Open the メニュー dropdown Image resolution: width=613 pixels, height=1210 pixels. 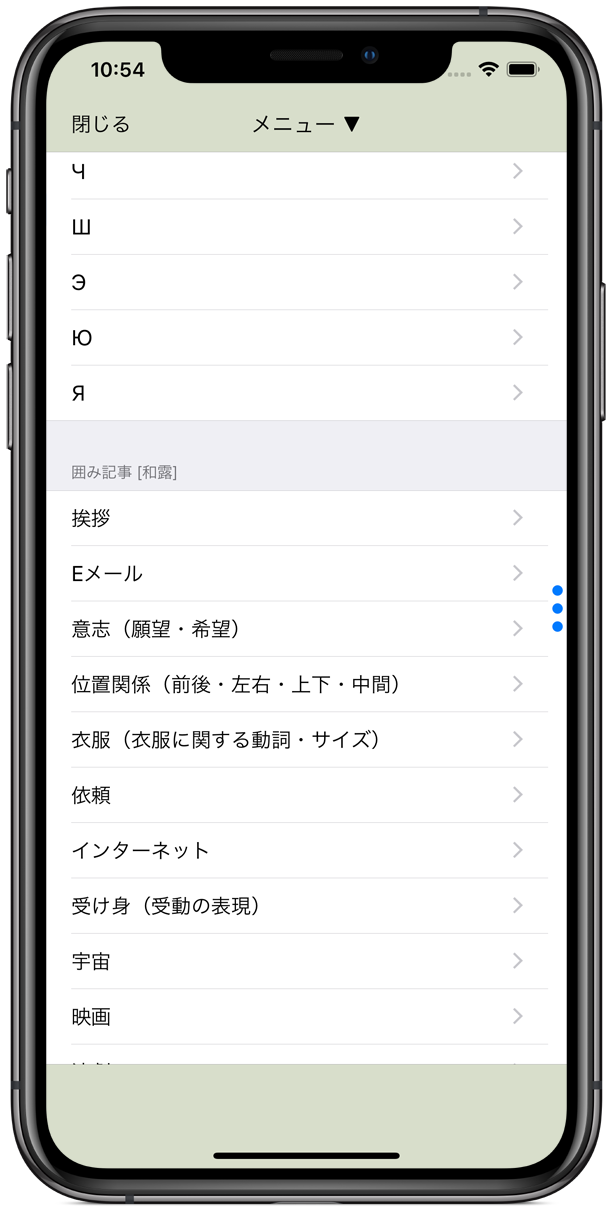pyautogui.click(x=305, y=124)
